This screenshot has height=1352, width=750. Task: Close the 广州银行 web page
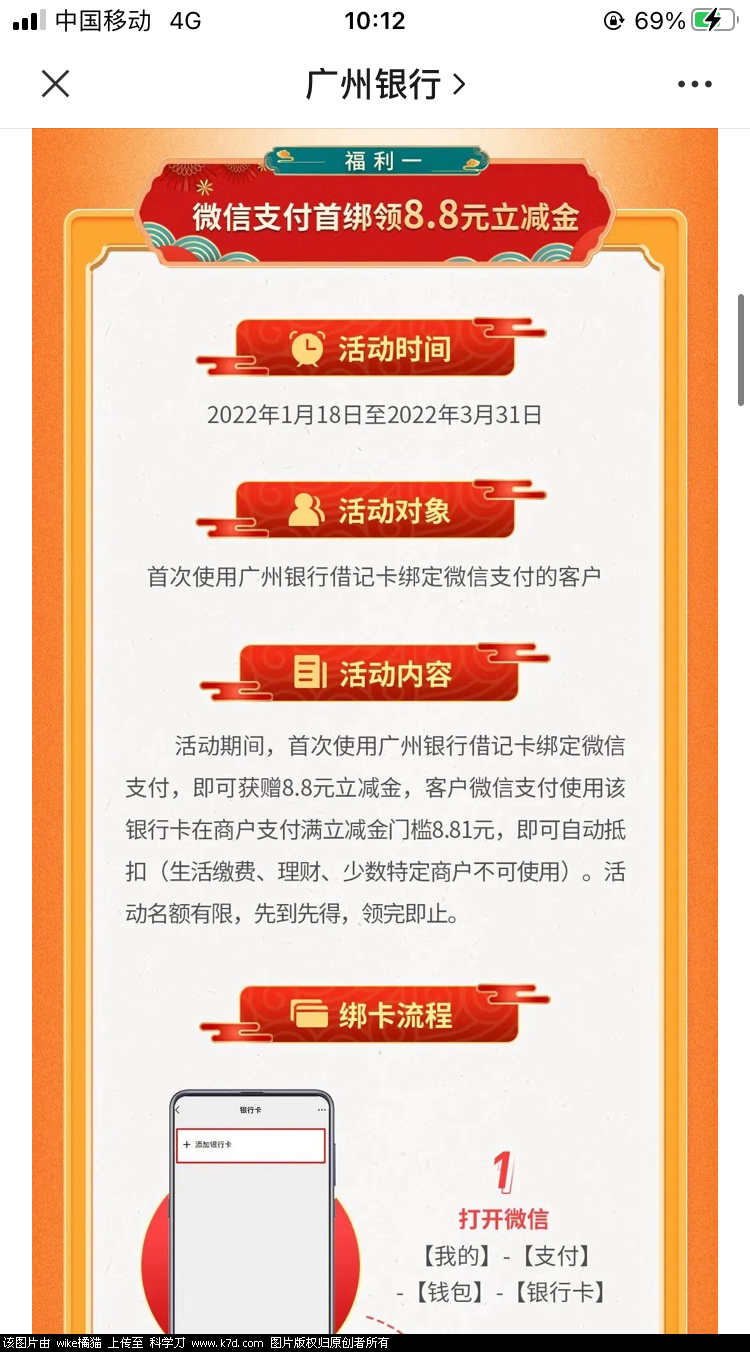coord(55,84)
